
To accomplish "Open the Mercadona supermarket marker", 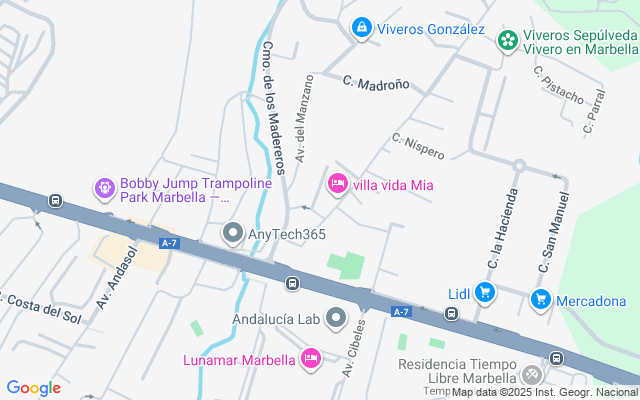I will point(540,299).
